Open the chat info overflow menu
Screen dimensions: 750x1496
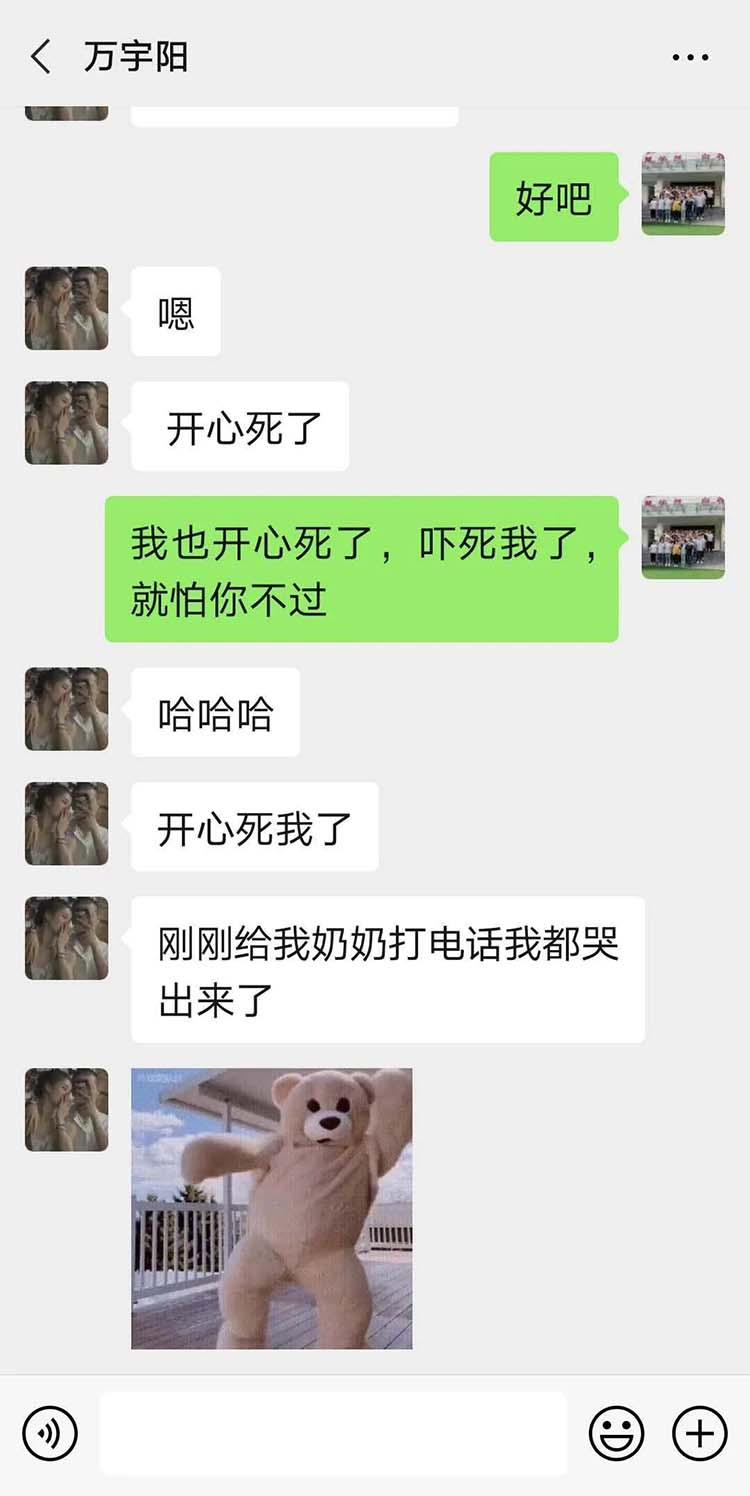tap(690, 58)
